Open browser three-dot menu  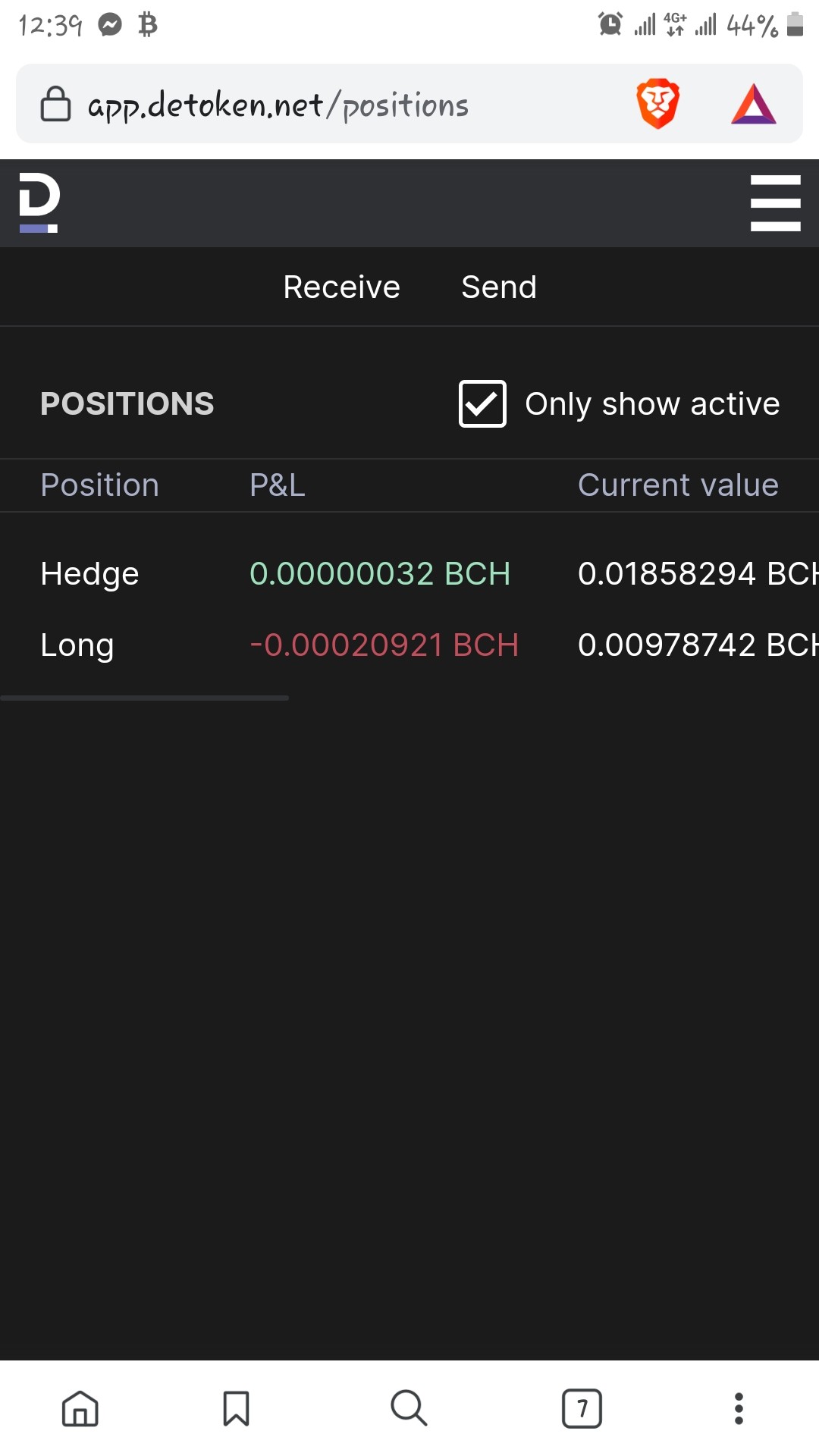(x=739, y=1408)
